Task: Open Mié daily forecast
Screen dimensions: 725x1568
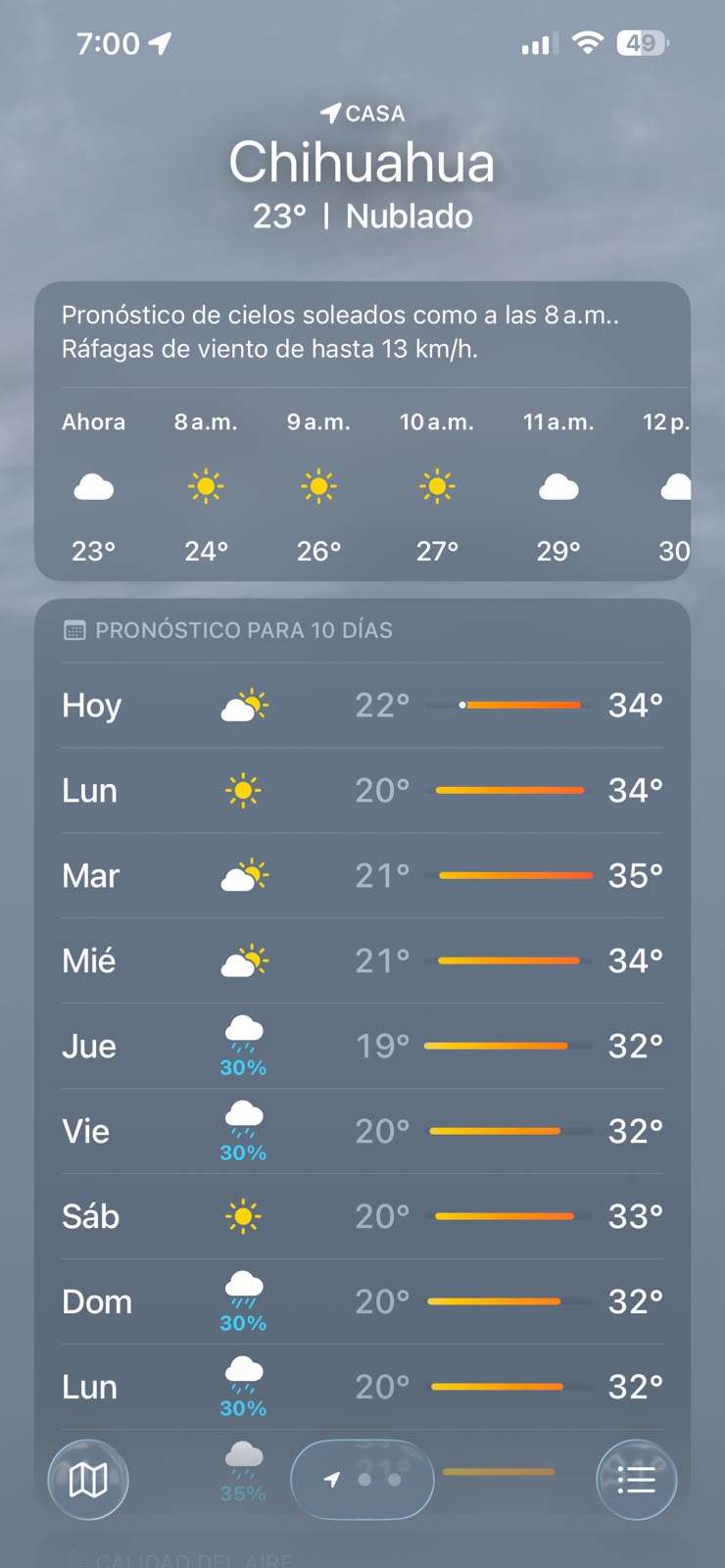Action: [362, 961]
